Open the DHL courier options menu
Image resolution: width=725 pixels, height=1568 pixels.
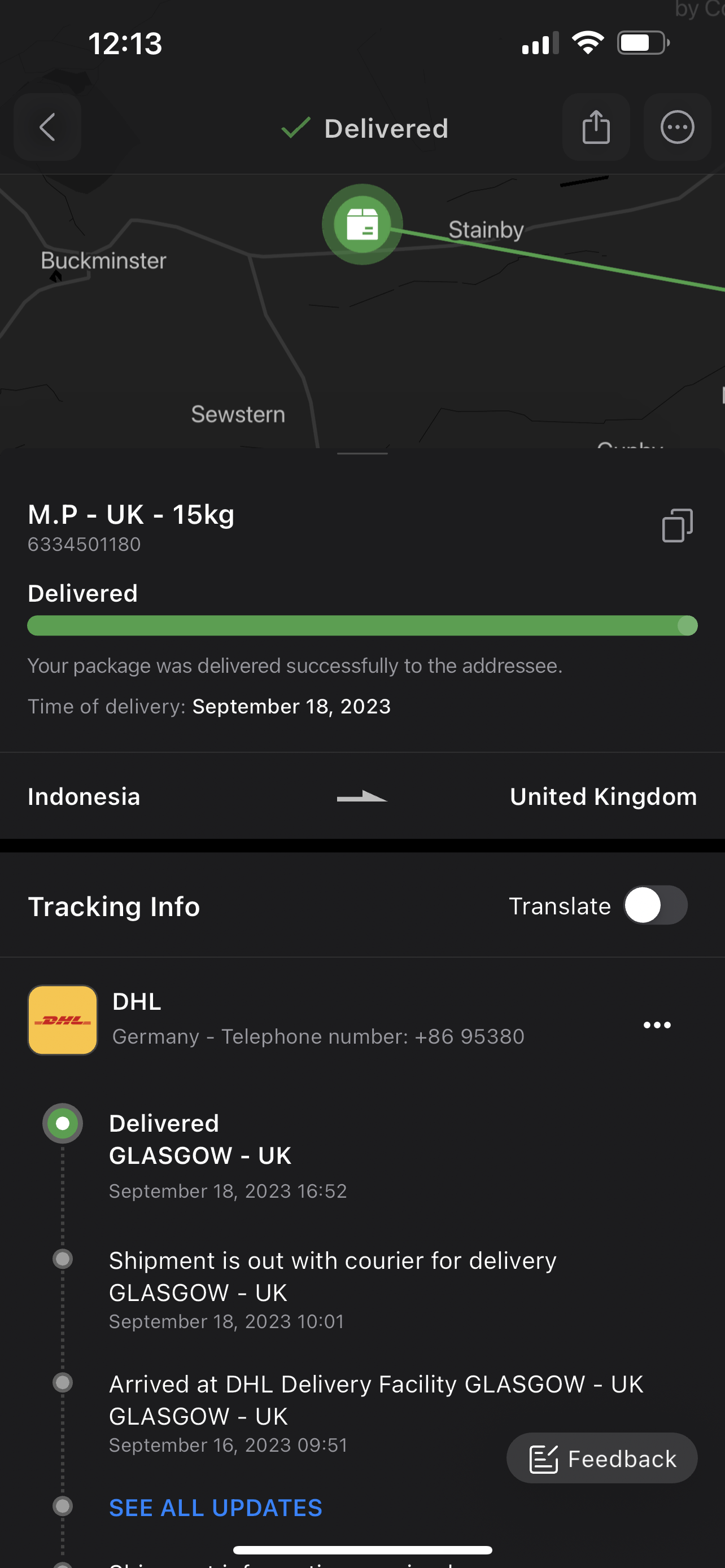pyautogui.click(x=657, y=1025)
